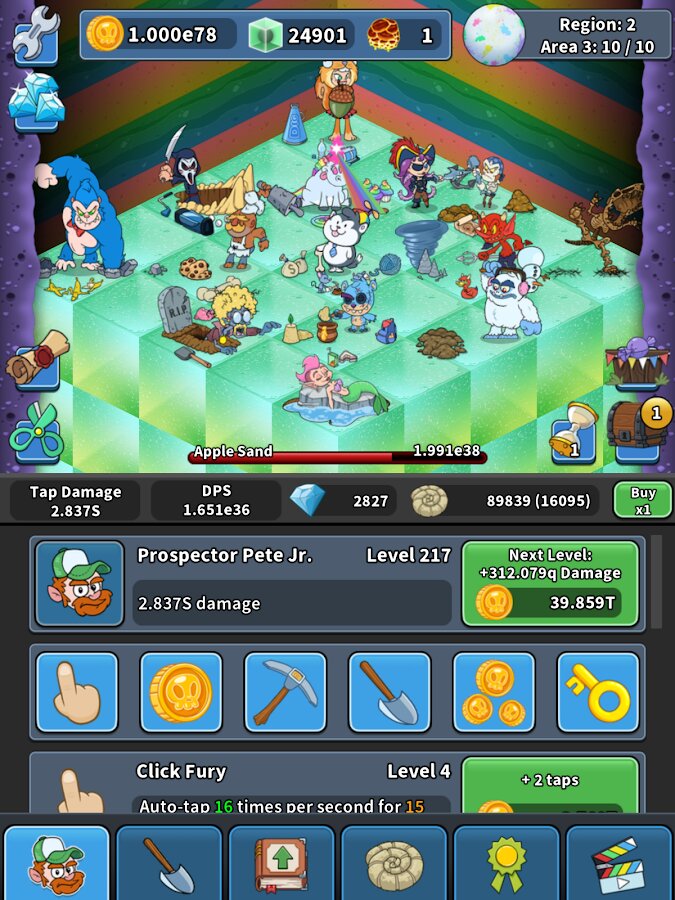Activate the skull coin skill
The height and width of the screenshot is (900, 675).
[181, 692]
